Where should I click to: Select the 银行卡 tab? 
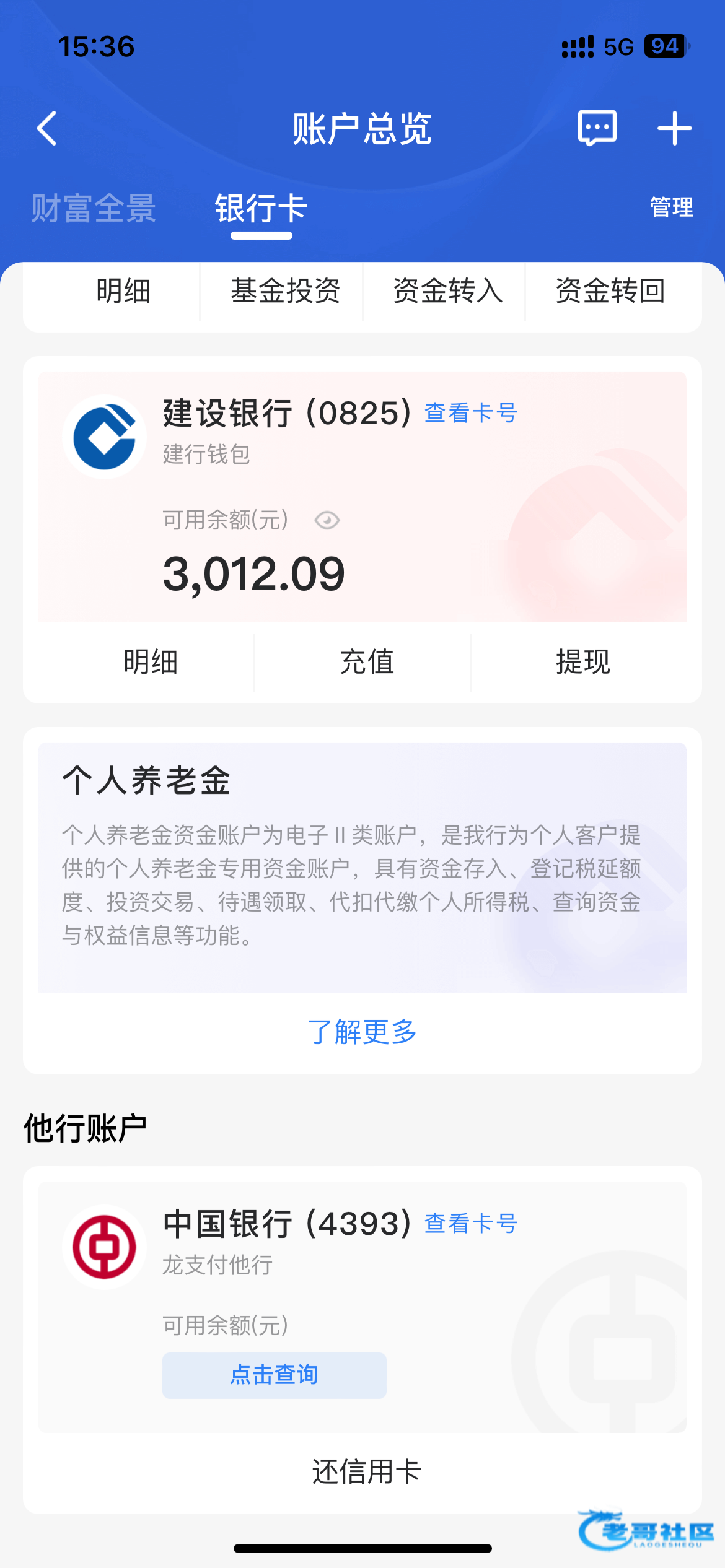tap(261, 209)
